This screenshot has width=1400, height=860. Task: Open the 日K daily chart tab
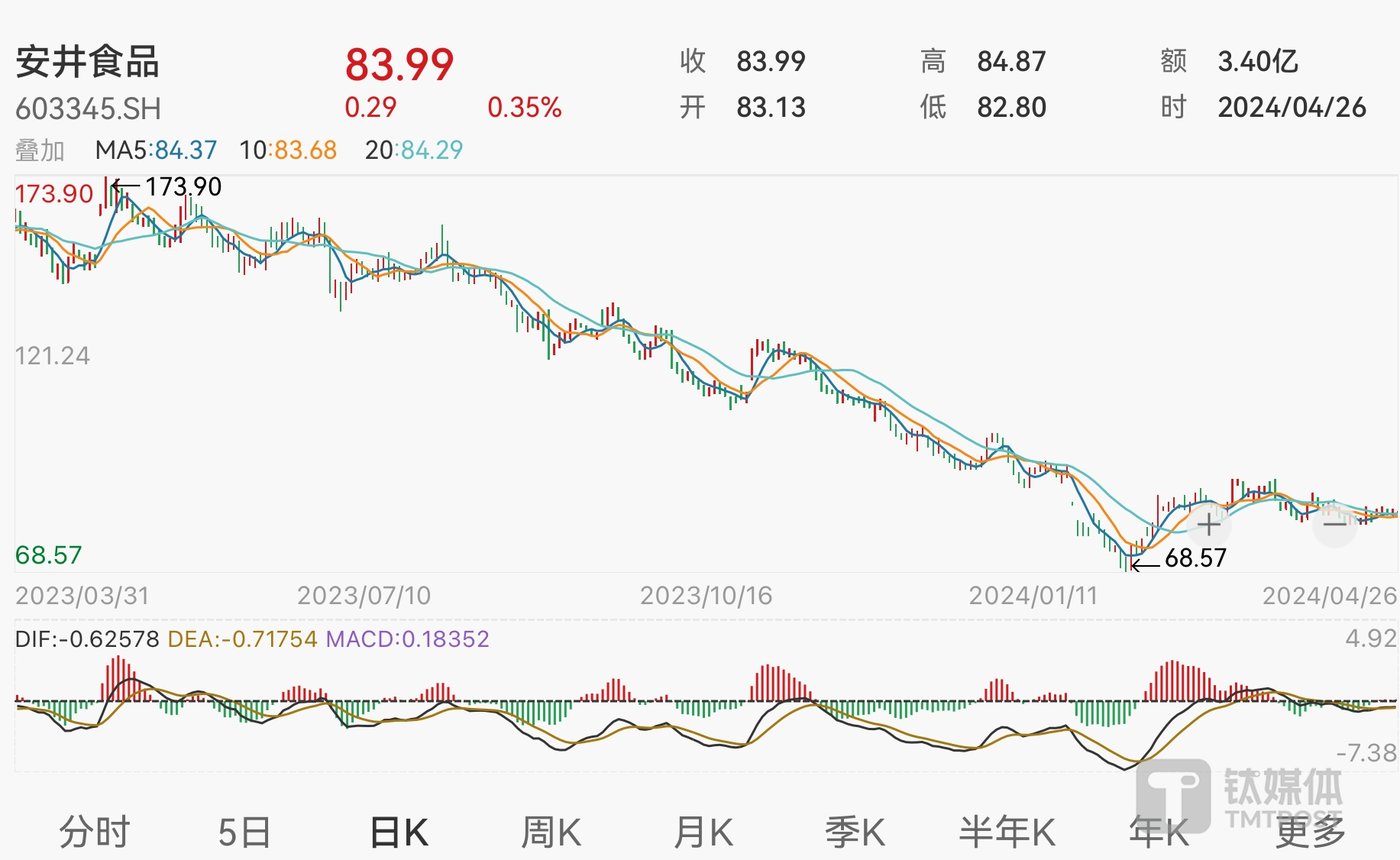click(x=398, y=830)
